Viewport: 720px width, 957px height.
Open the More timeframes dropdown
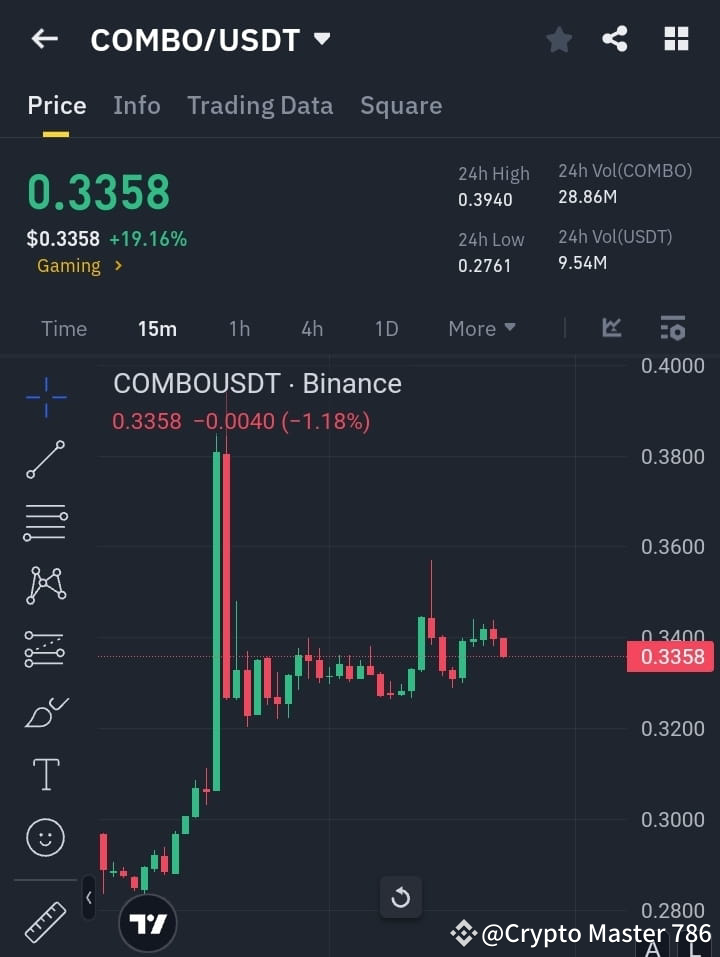click(481, 328)
